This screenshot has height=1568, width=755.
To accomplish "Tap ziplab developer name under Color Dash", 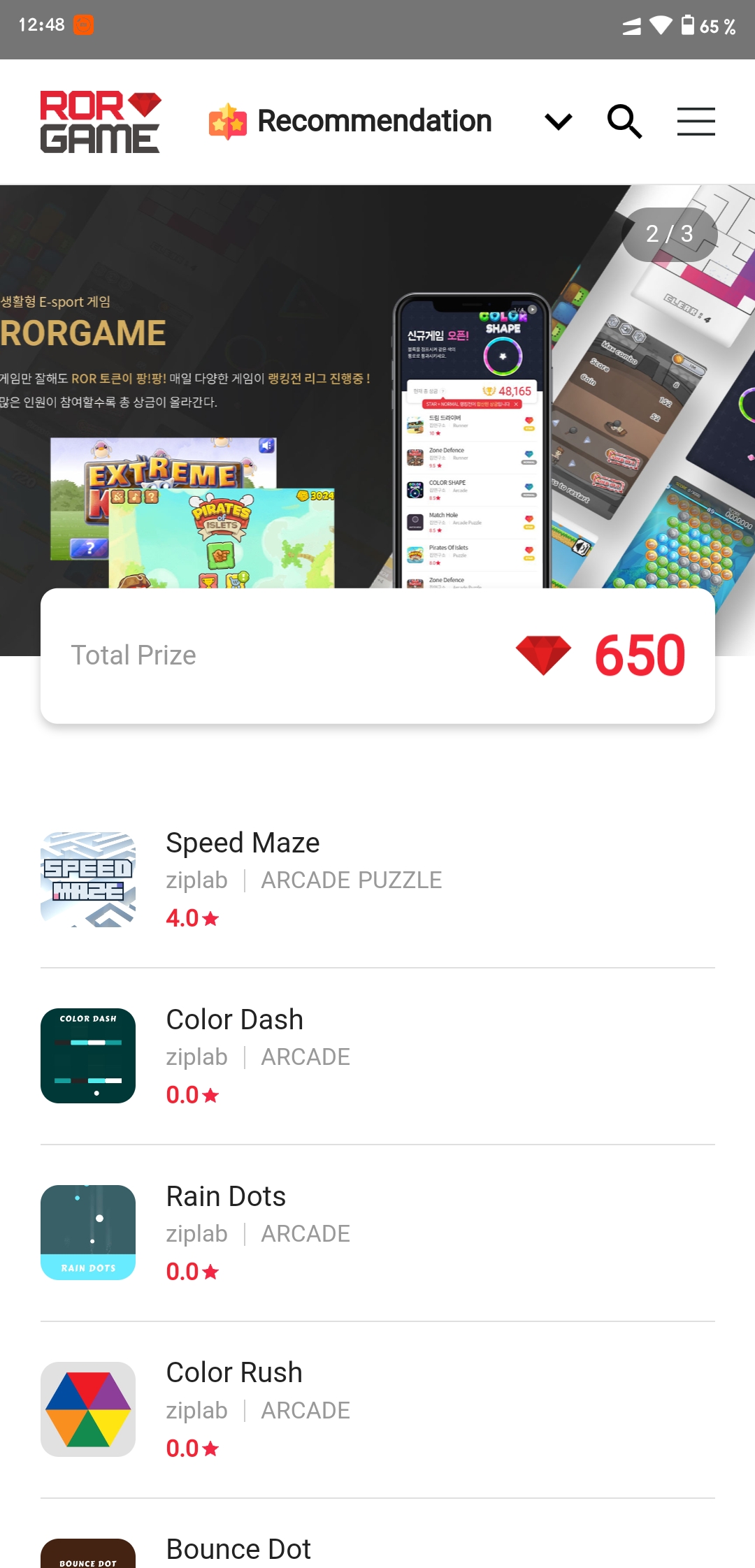I will pyautogui.click(x=198, y=1057).
